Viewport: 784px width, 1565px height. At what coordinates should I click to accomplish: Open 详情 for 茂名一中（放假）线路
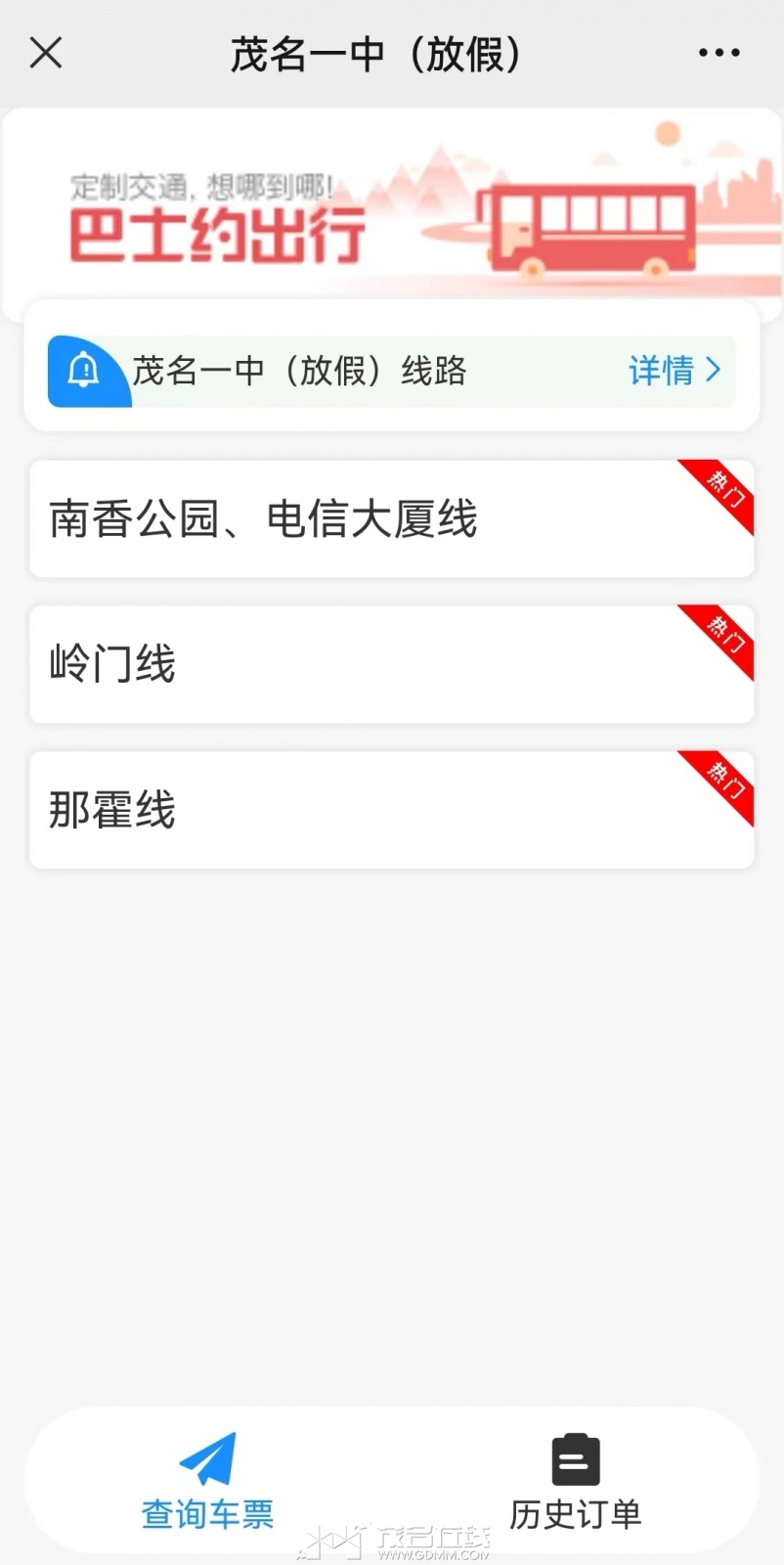[x=674, y=371]
